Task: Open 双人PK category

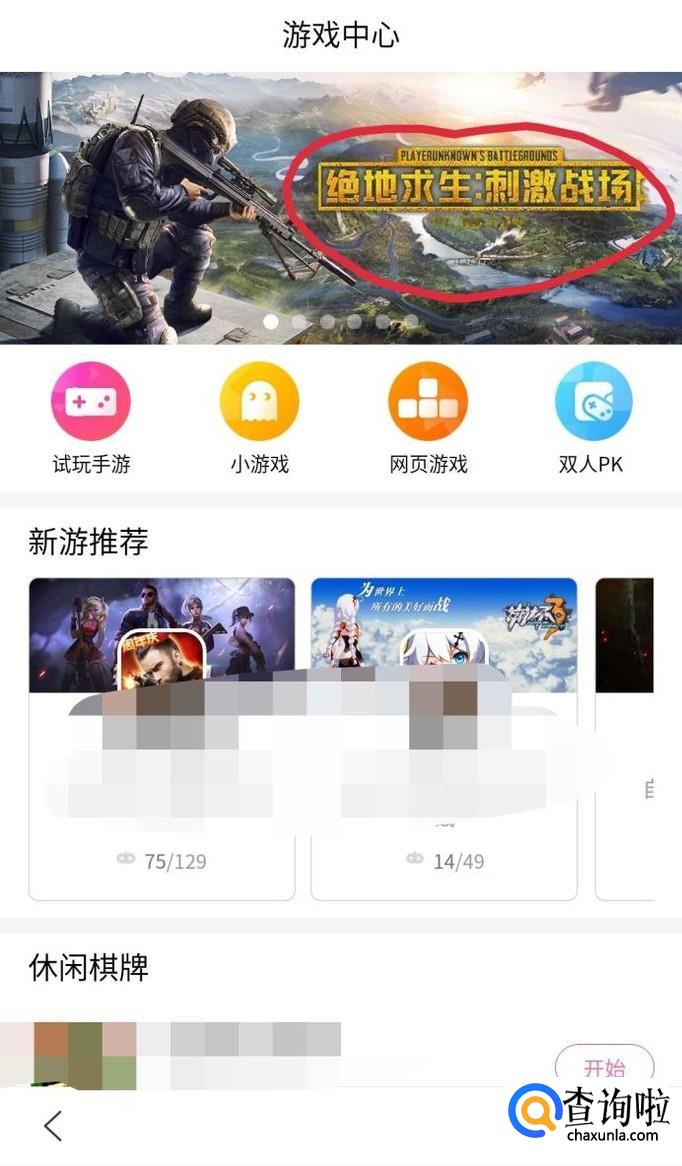Action: pos(592,402)
